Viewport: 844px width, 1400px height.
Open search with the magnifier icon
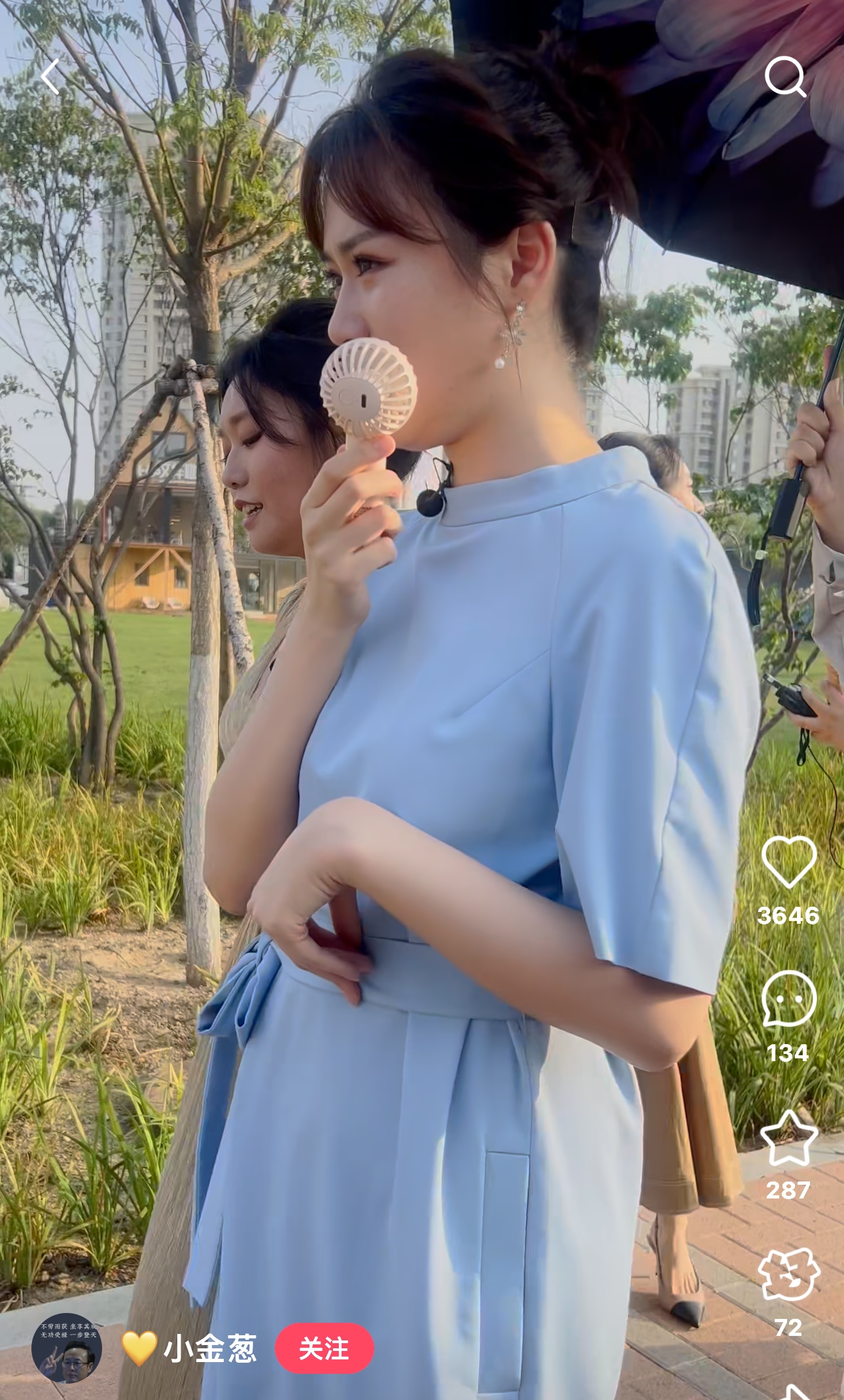[x=784, y=77]
